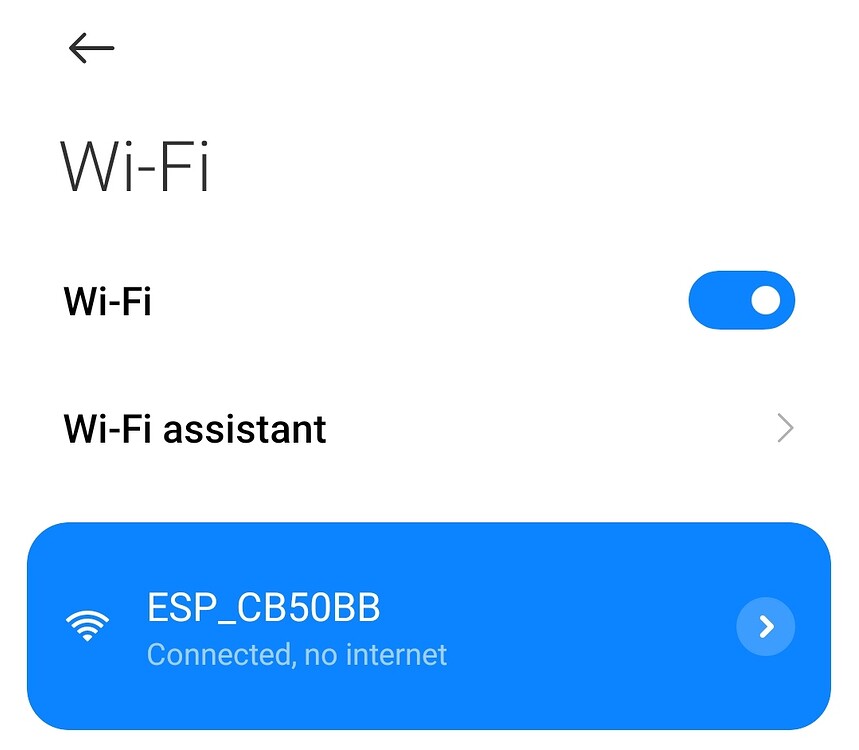Screen dimensions: 859x750
Task: Go back using the top arrow
Action: (x=91, y=47)
